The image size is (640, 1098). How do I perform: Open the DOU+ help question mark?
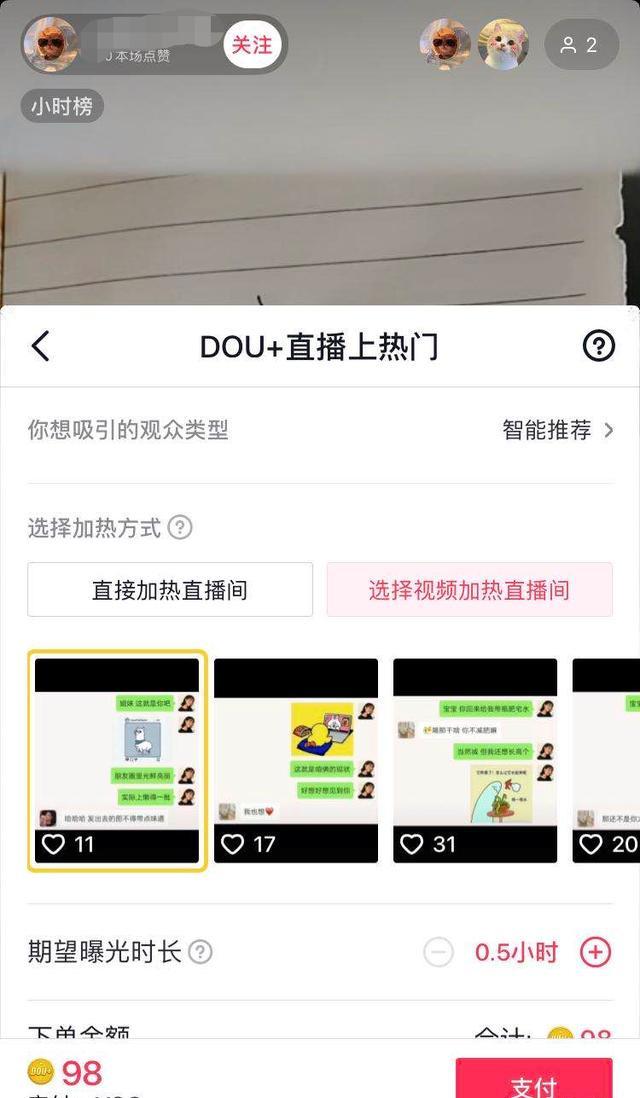[x=598, y=347]
